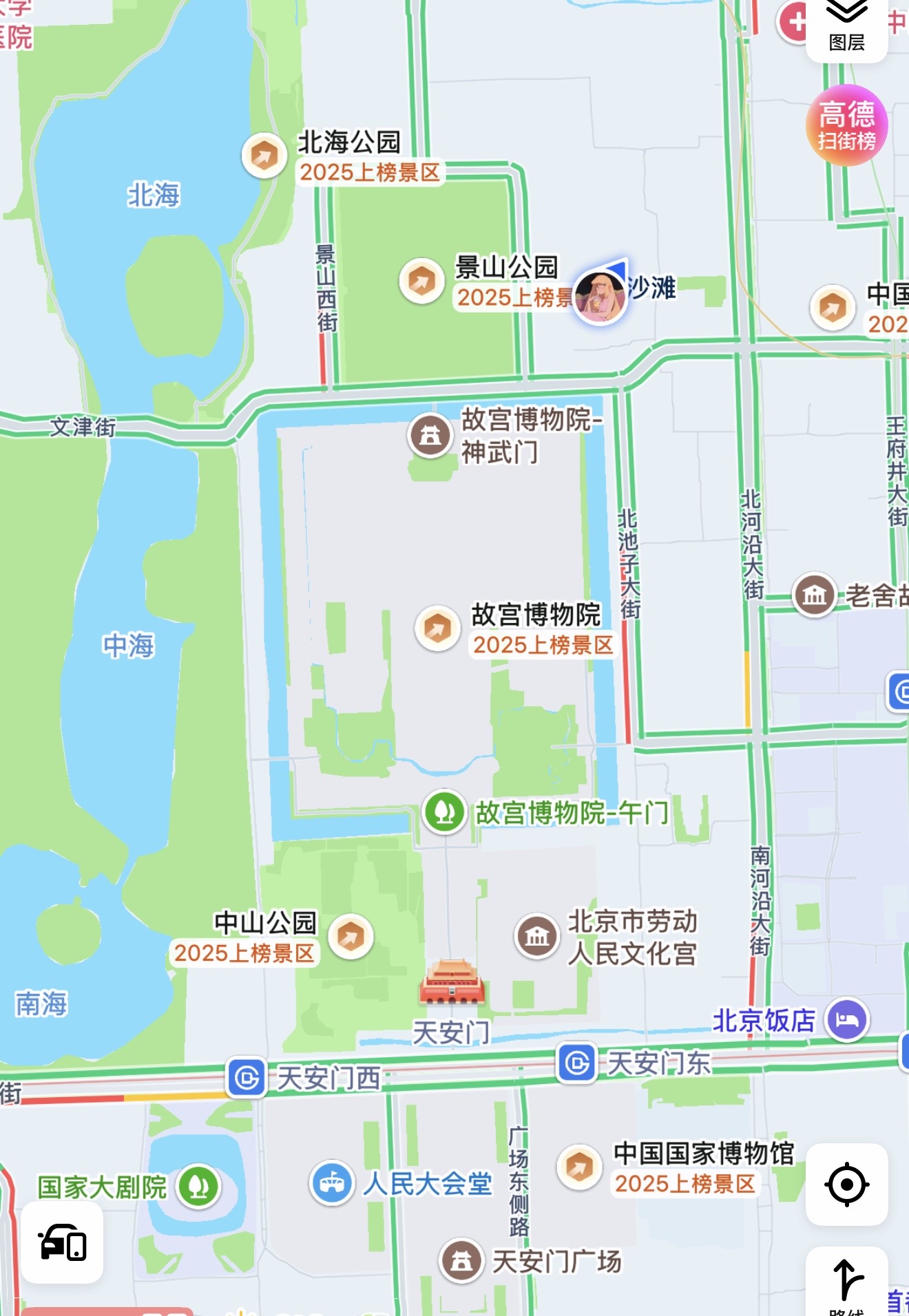Select 北京市劳动人民文化宫 marker
This screenshot has height=1316, width=909.
[537, 936]
